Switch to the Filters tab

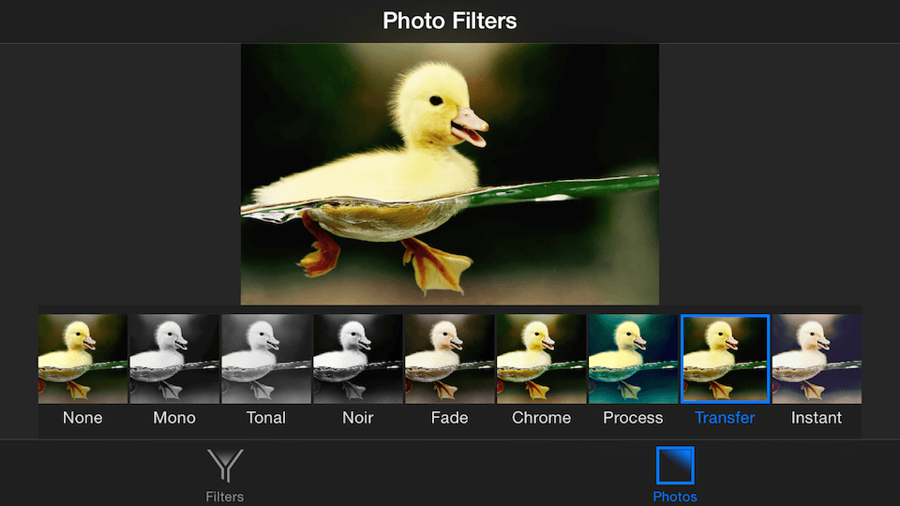coord(225,474)
